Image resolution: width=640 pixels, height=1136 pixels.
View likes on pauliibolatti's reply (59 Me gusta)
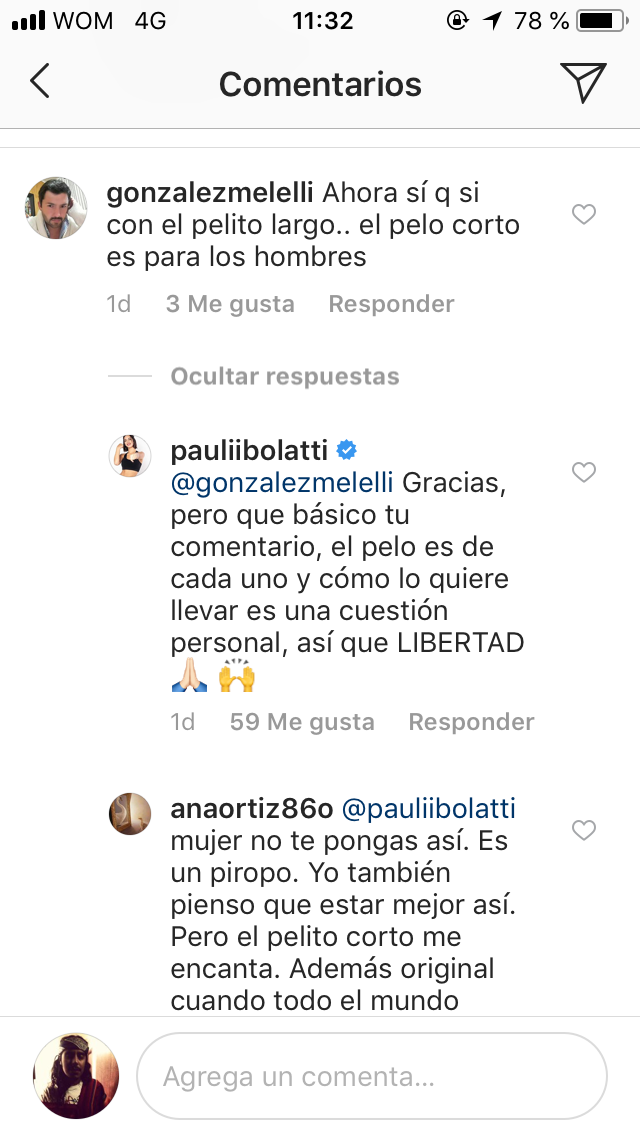302,722
